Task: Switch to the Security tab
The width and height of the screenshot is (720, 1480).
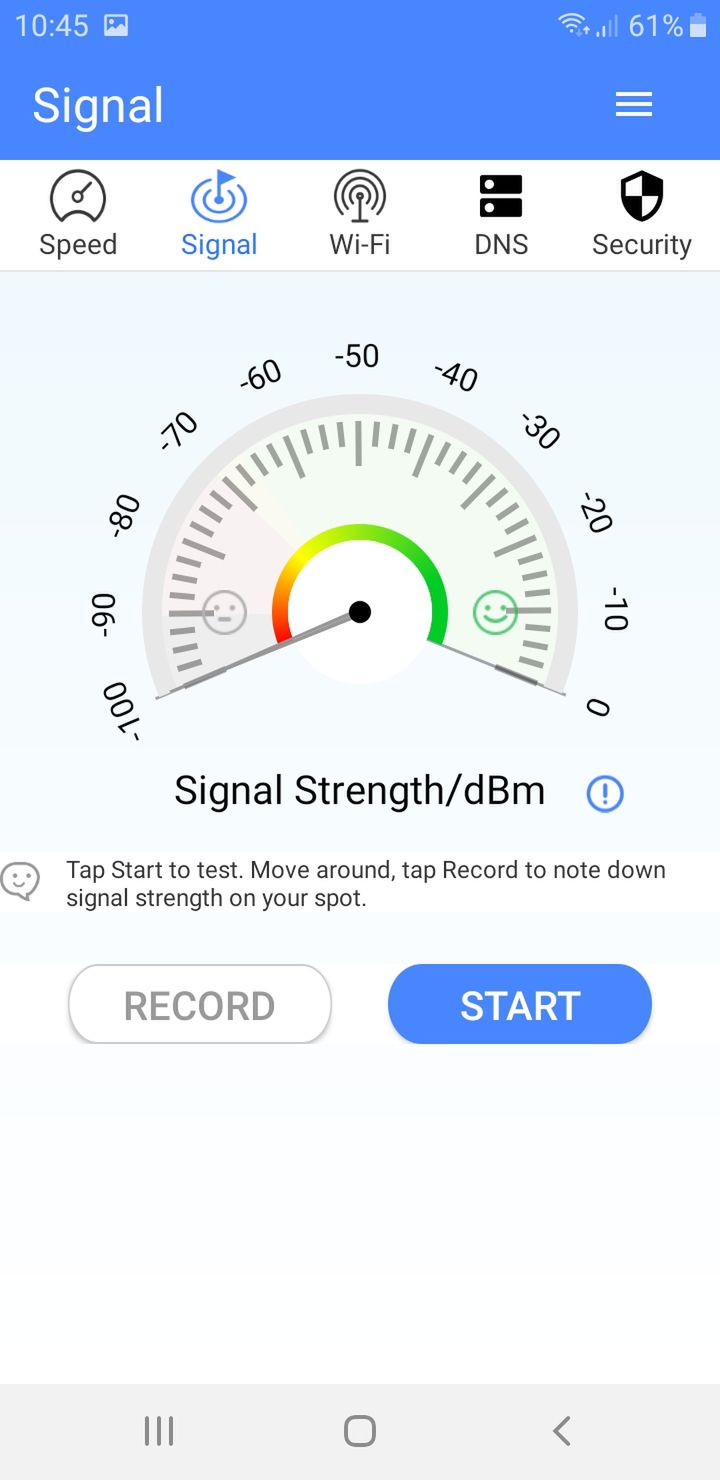Action: (x=642, y=215)
